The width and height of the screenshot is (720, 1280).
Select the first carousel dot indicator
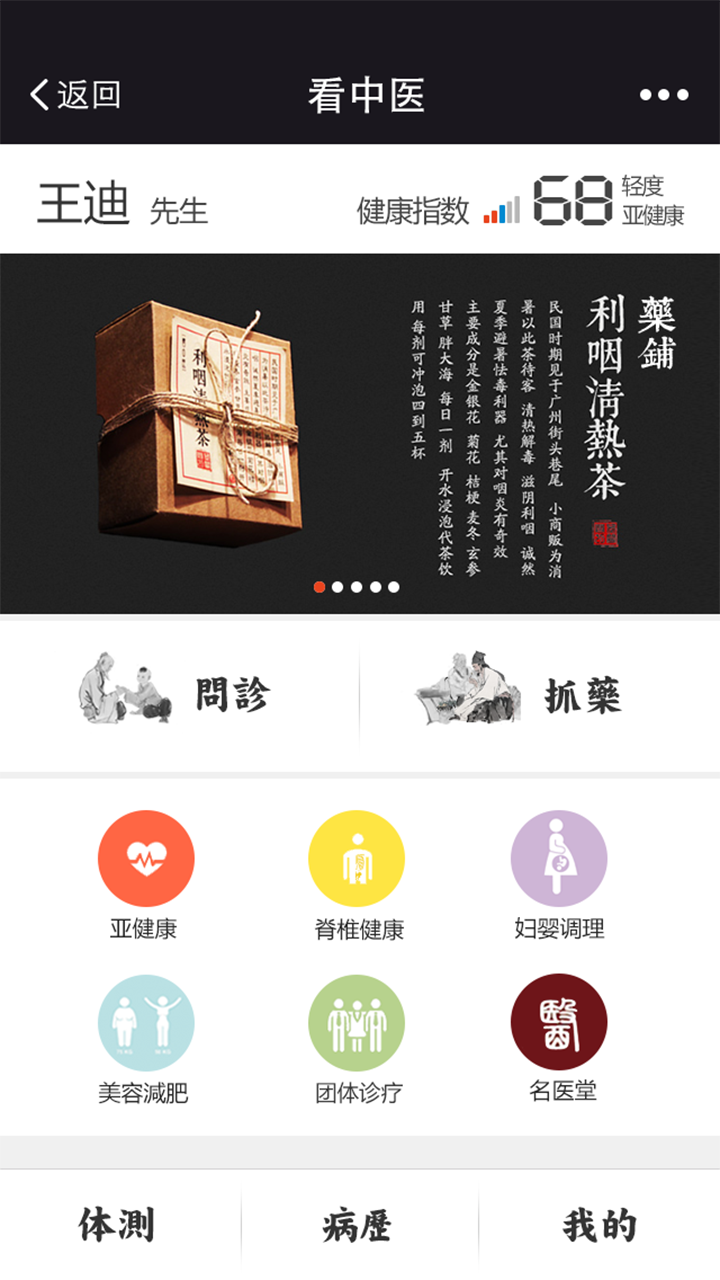tap(317, 588)
